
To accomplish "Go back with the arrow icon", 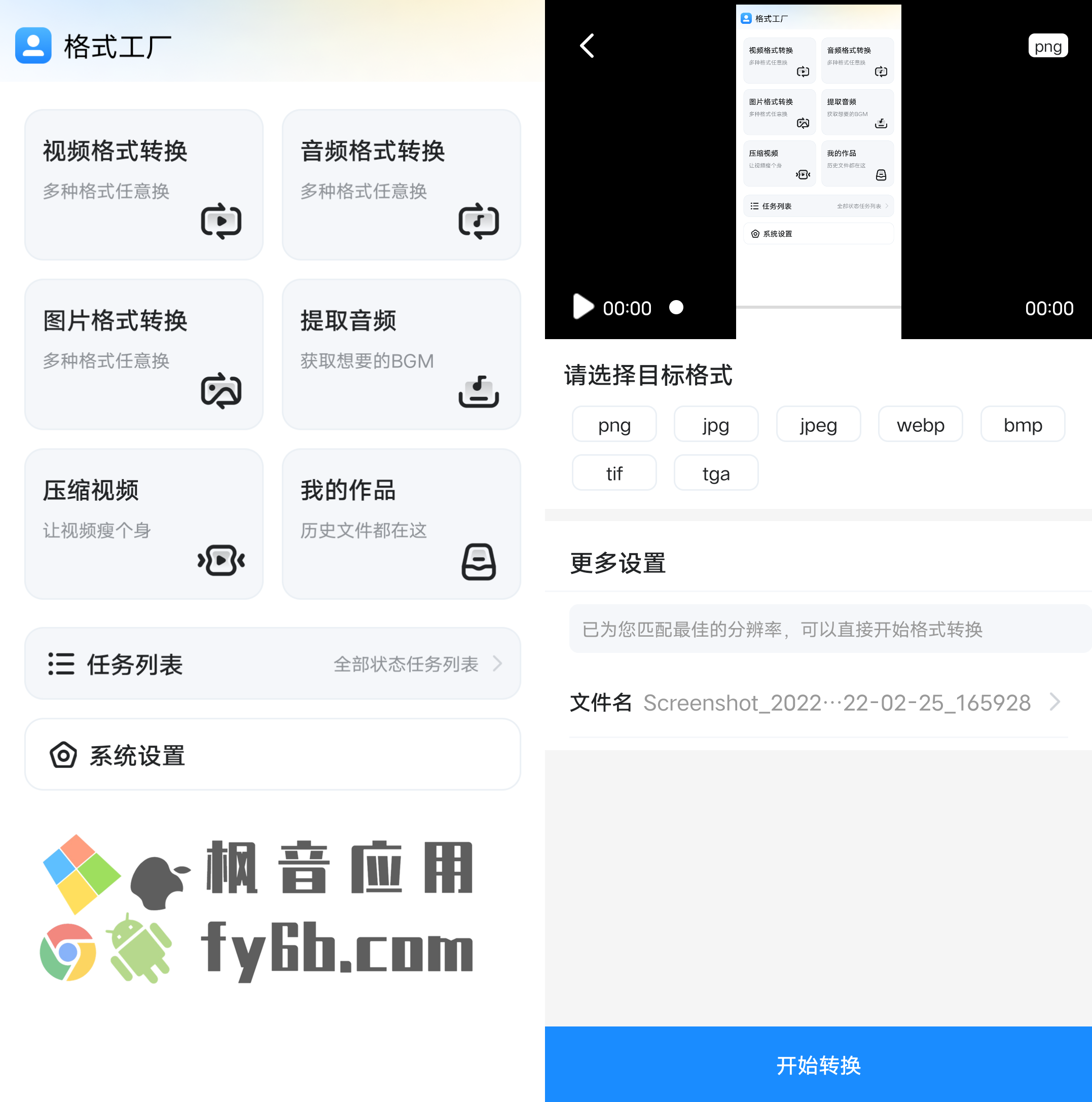I will coord(587,46).
